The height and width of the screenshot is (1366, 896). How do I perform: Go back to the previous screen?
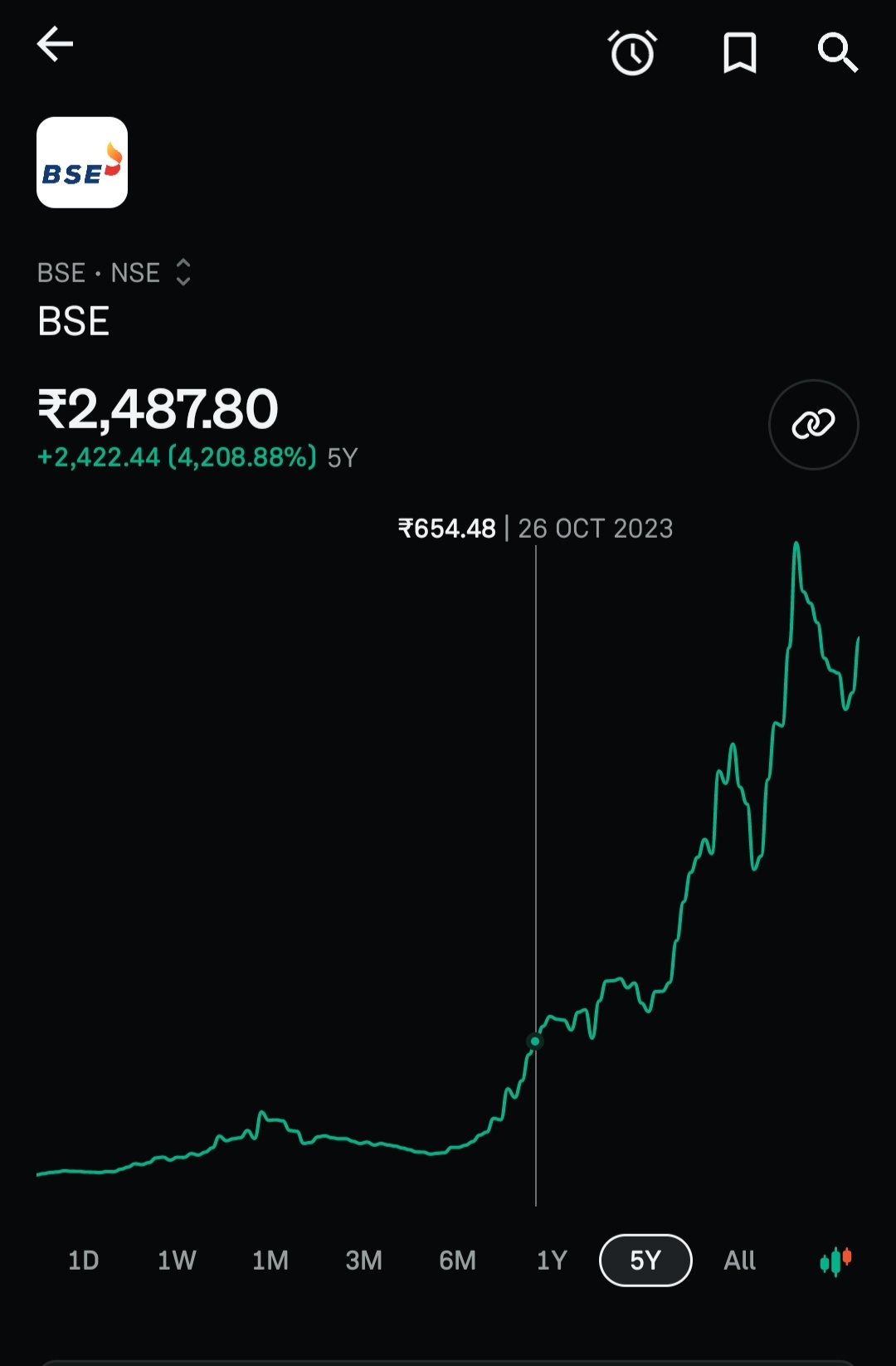[x=56, y=45]
